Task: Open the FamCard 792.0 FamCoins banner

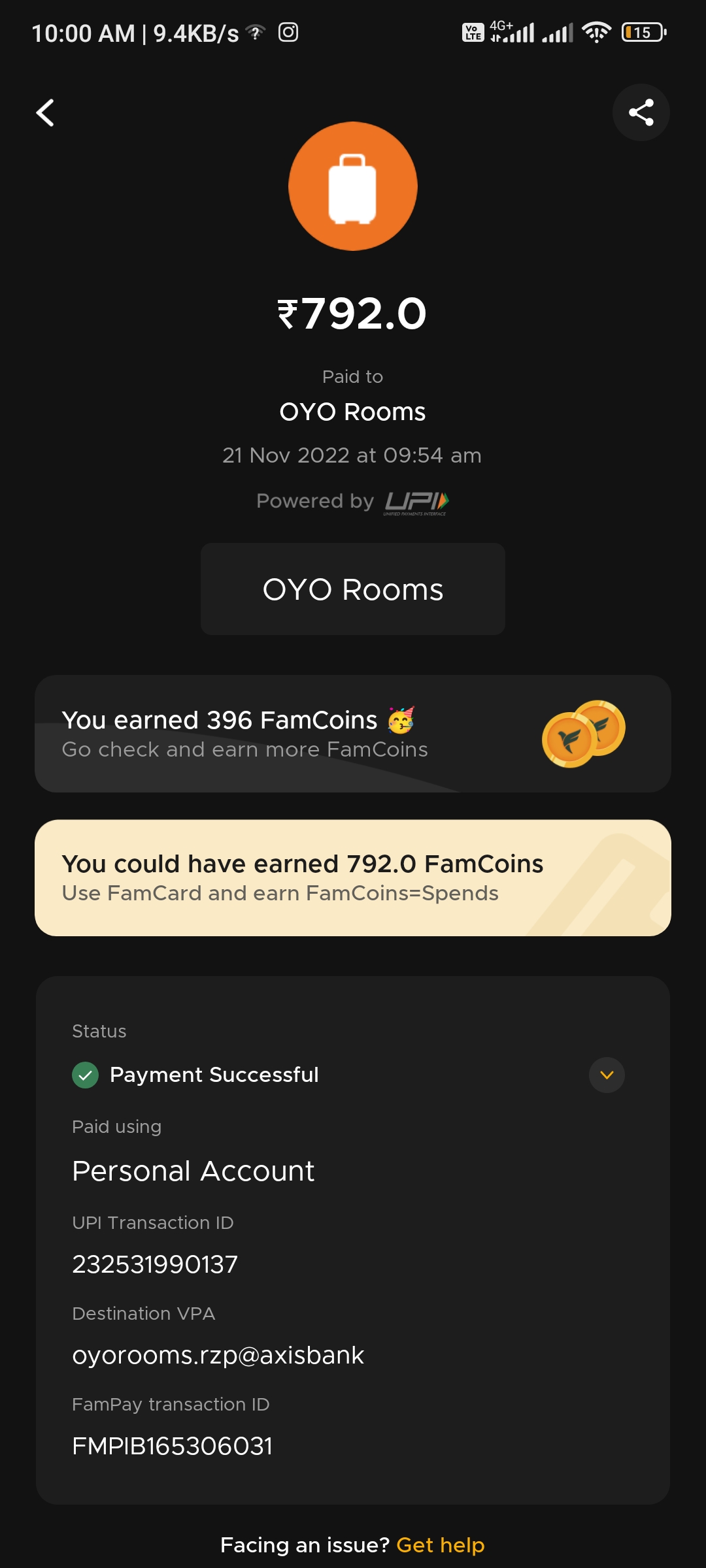Action: (x=352, y=877)
